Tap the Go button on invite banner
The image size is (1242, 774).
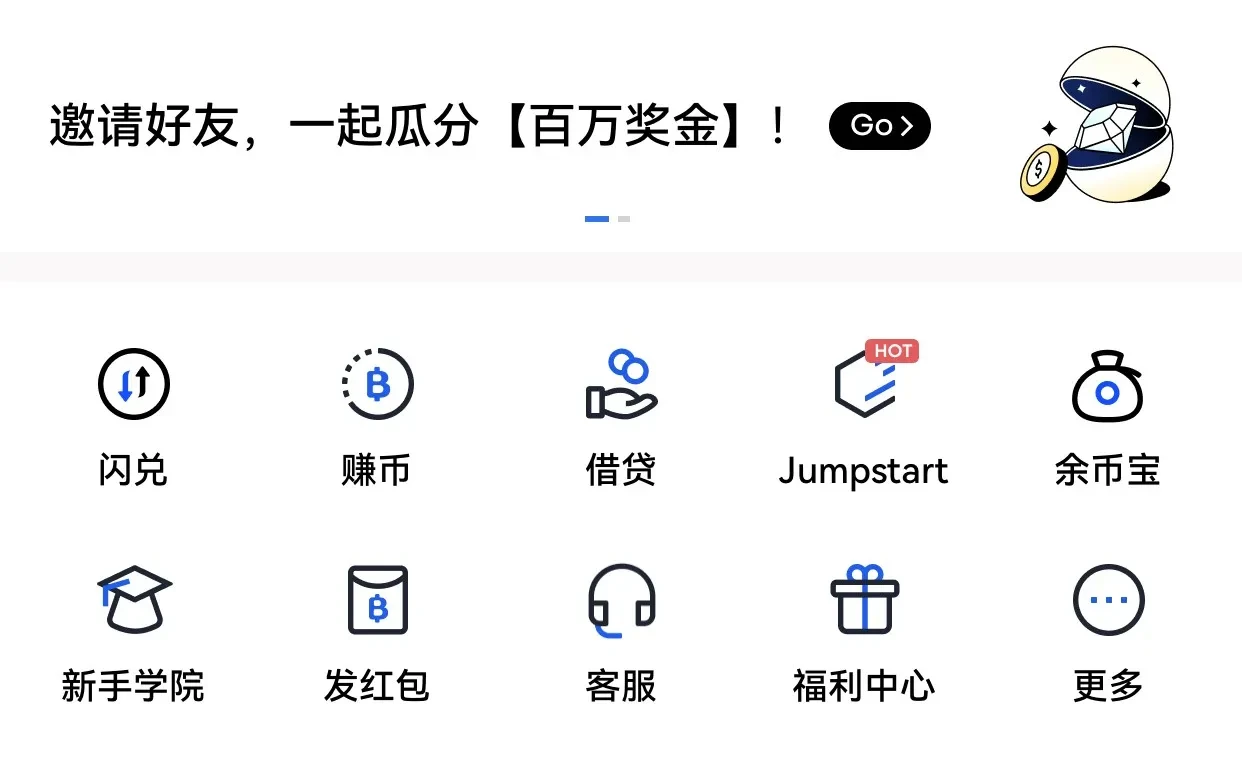879,126
